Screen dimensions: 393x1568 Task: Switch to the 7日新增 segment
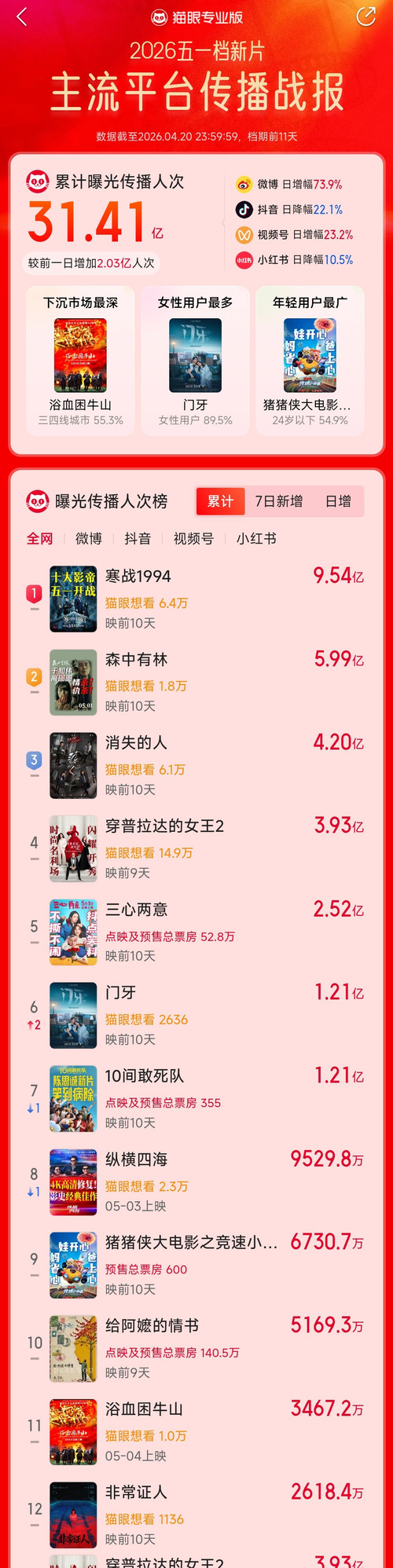coord(278,501)
